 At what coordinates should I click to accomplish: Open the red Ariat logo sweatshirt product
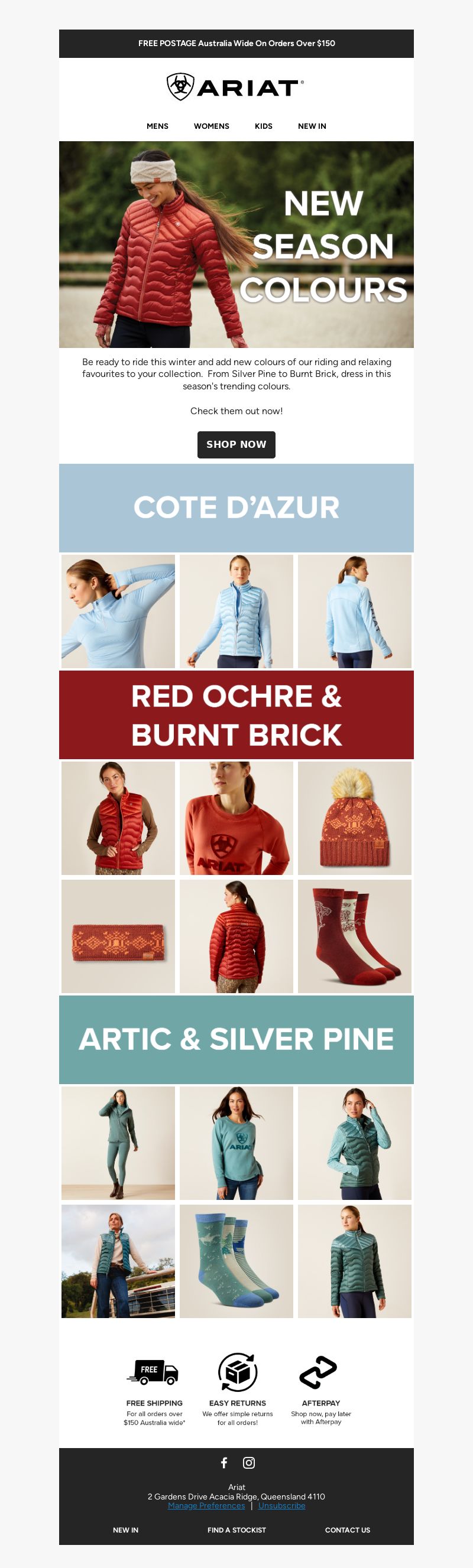(237, 818)
